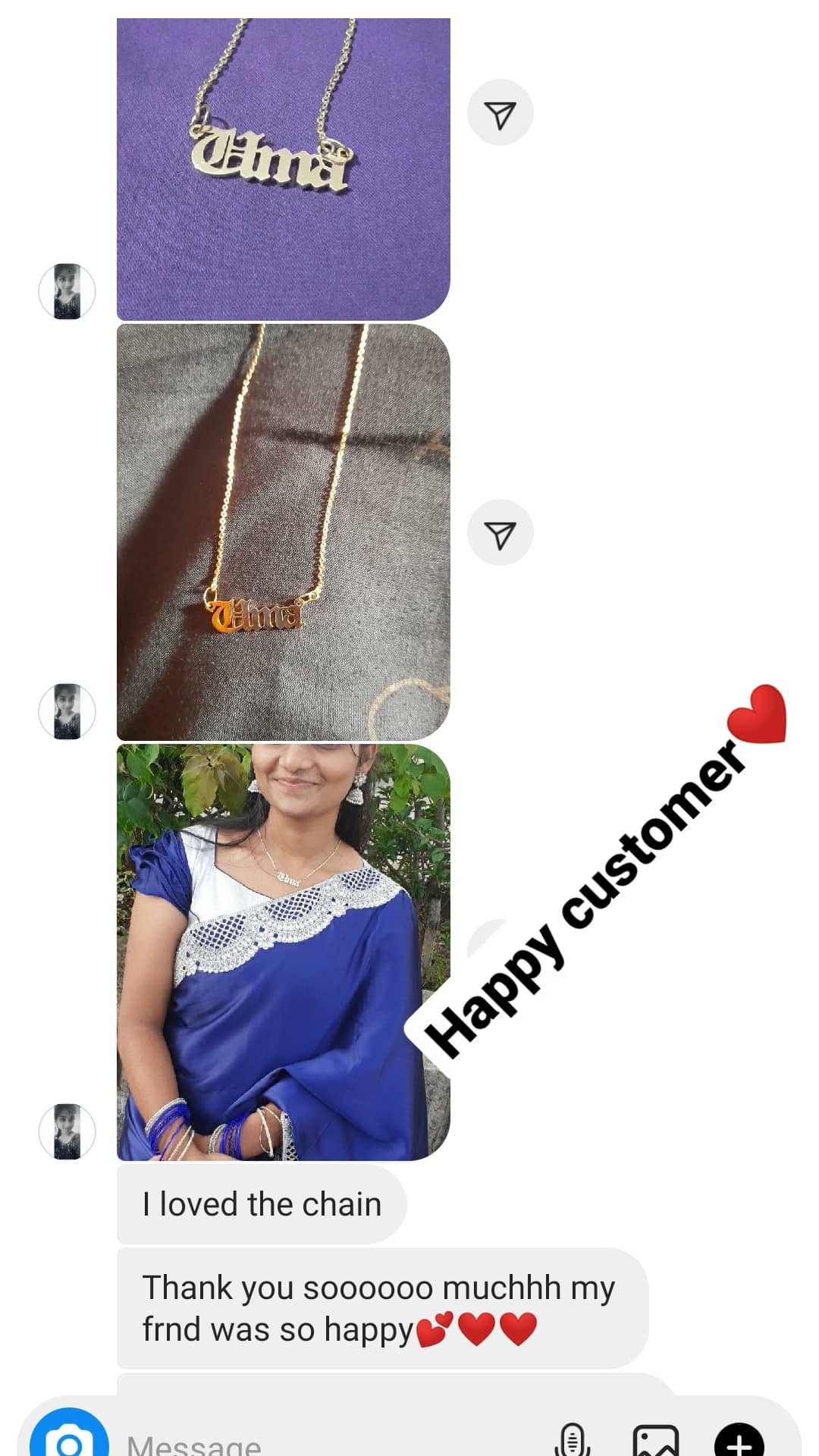Open sender's avatar beside the saree photo

(67, 1131)
